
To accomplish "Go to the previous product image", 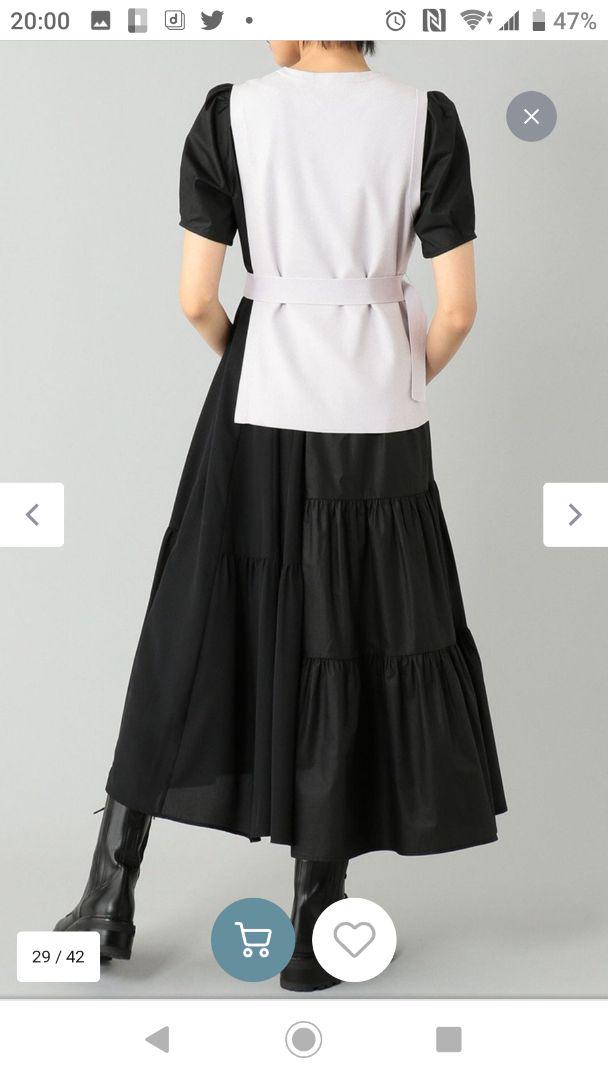I will [32, 515].
